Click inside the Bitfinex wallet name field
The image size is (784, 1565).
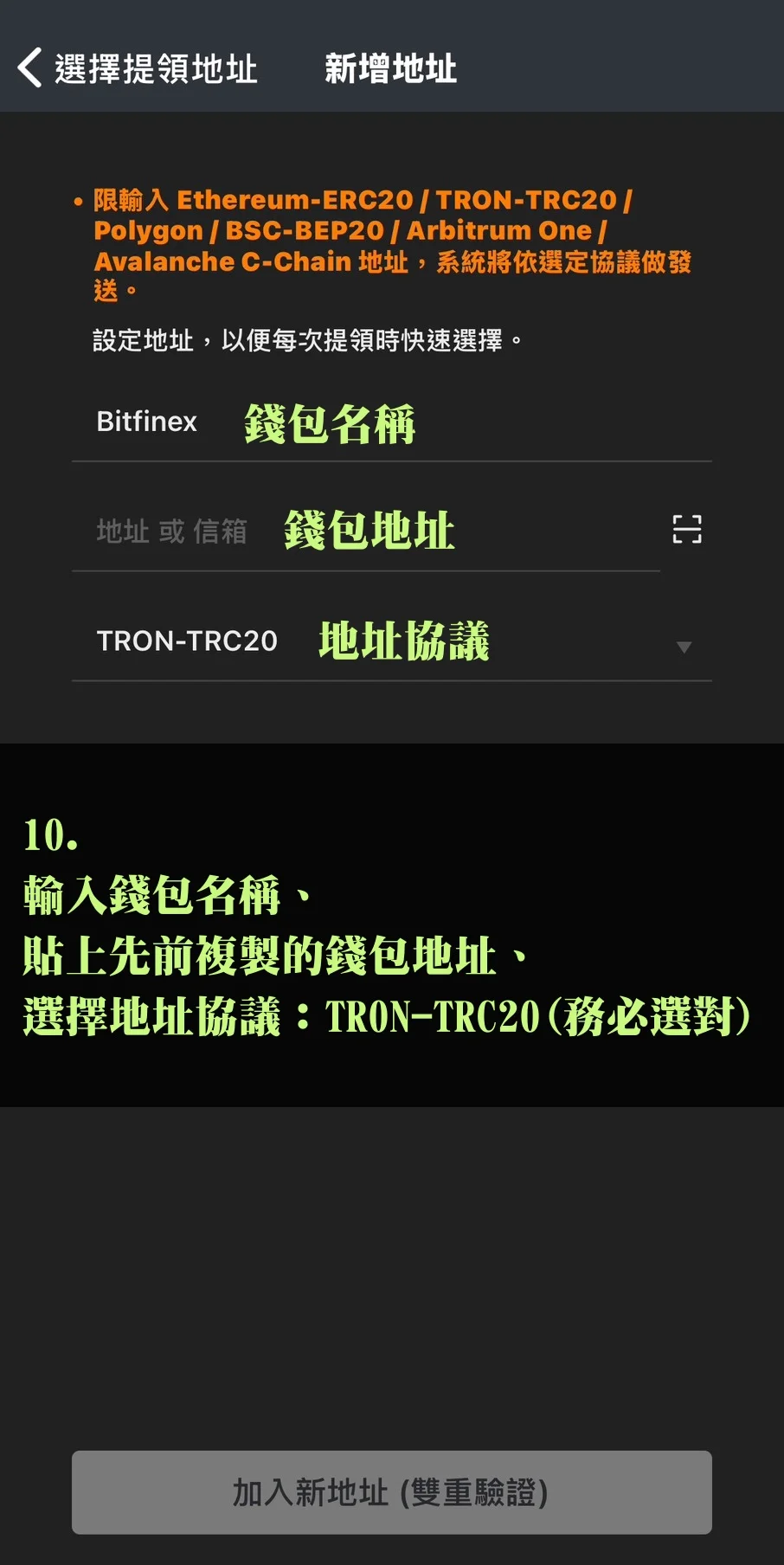point(147,423)
